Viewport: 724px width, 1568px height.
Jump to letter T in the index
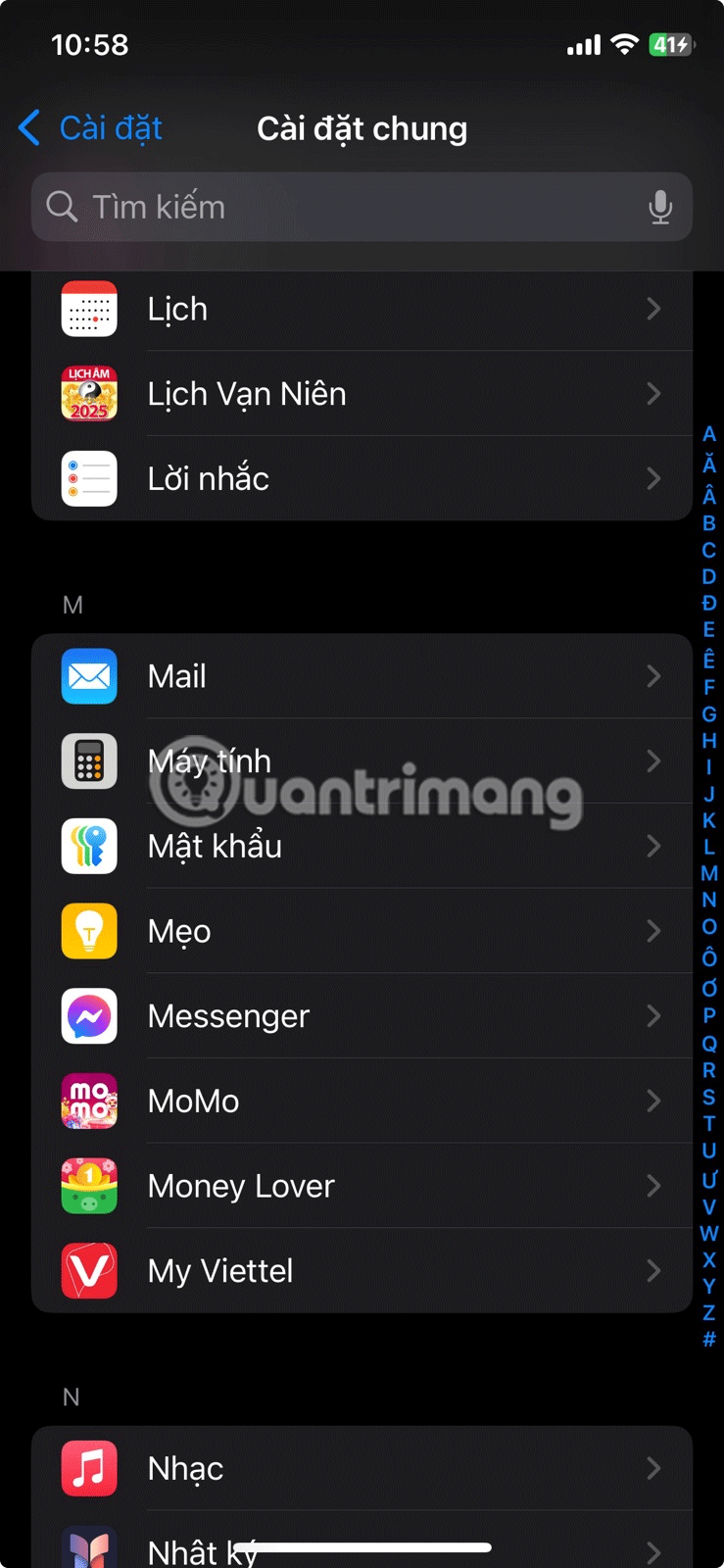click(x=709, y=1124)
